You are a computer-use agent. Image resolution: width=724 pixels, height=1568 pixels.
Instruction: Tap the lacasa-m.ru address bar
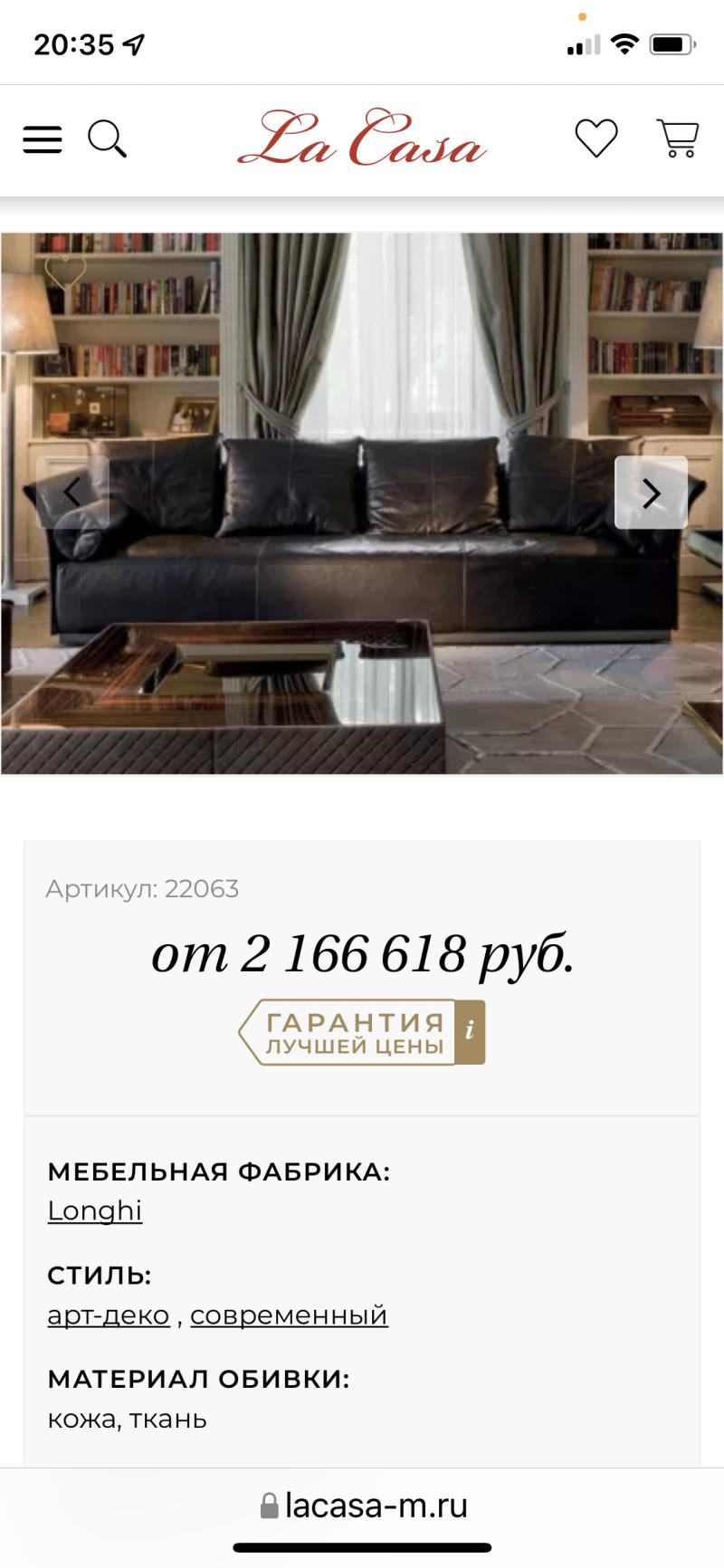point(362,1506)
